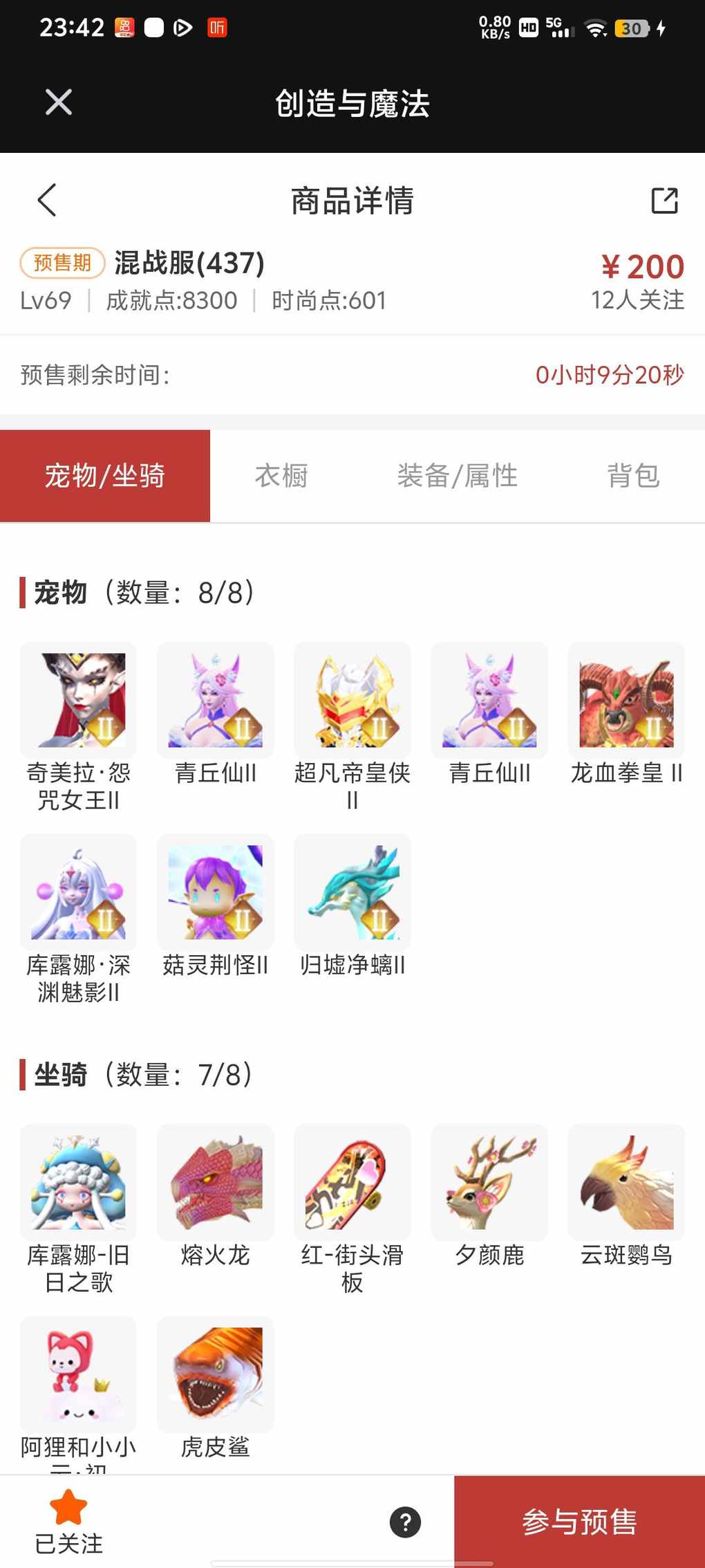Select the 宠物/坐骑 tab

click(105, 476)
